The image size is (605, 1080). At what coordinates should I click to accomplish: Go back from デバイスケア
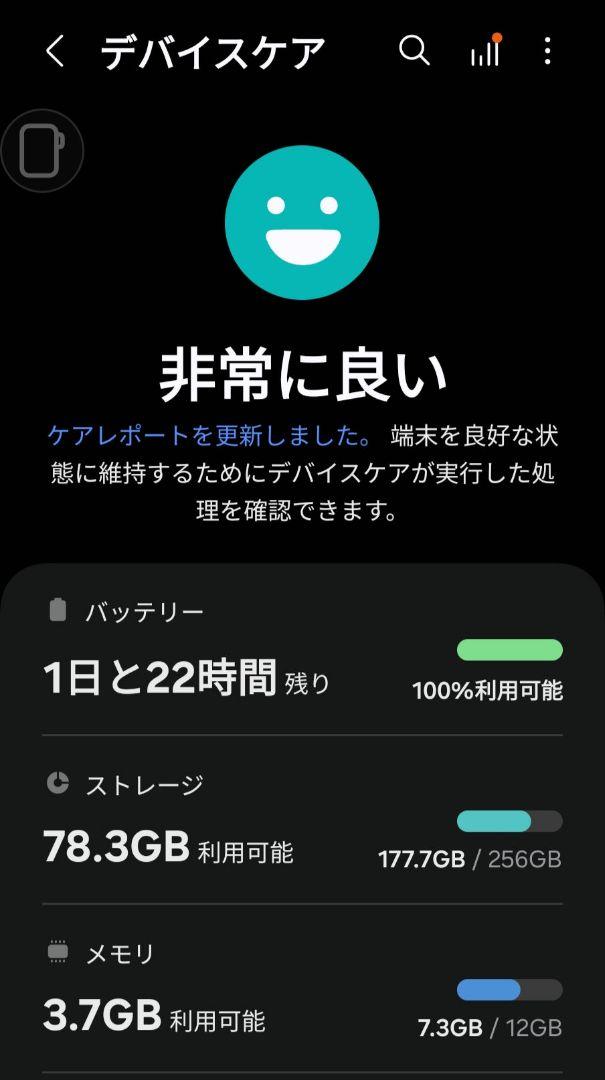[x=55, y=52]
